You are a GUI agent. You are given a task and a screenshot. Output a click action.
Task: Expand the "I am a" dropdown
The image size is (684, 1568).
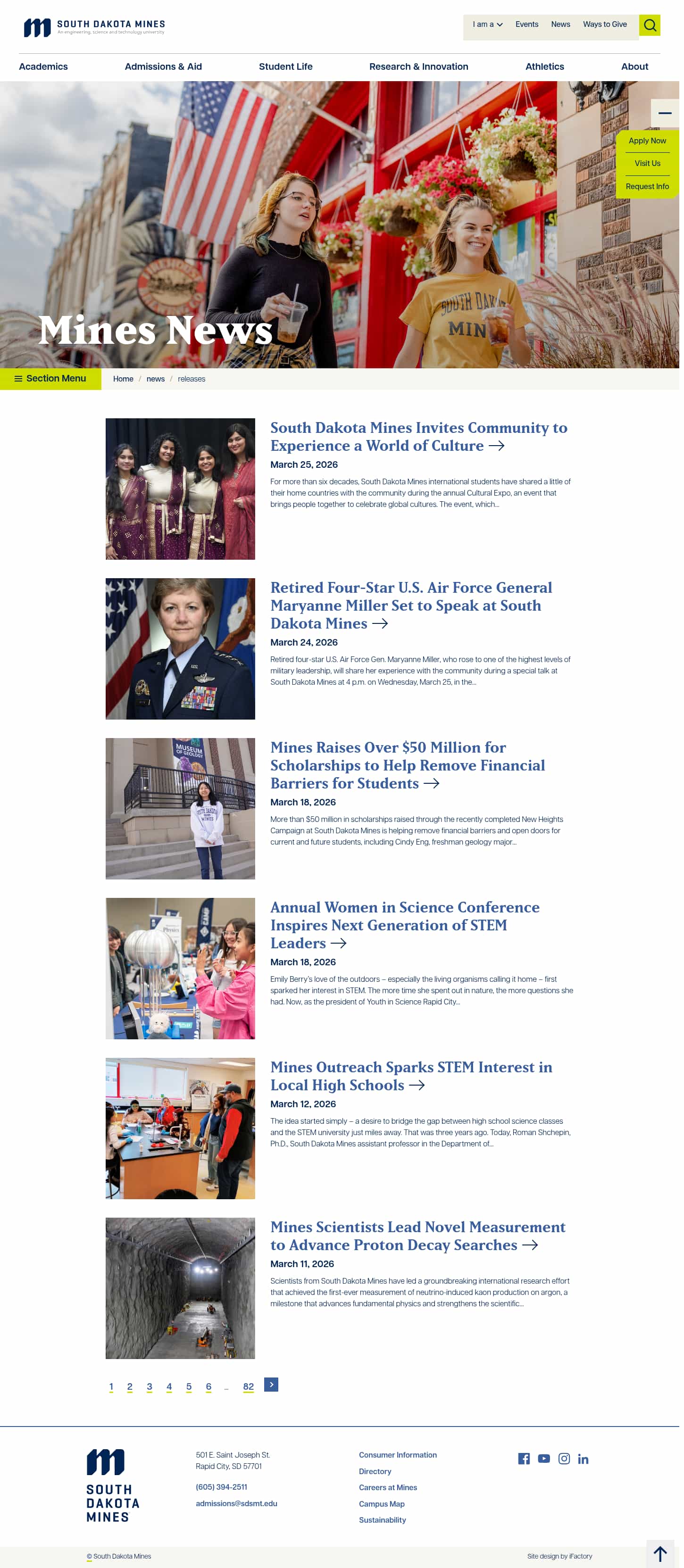coord(487,25)
